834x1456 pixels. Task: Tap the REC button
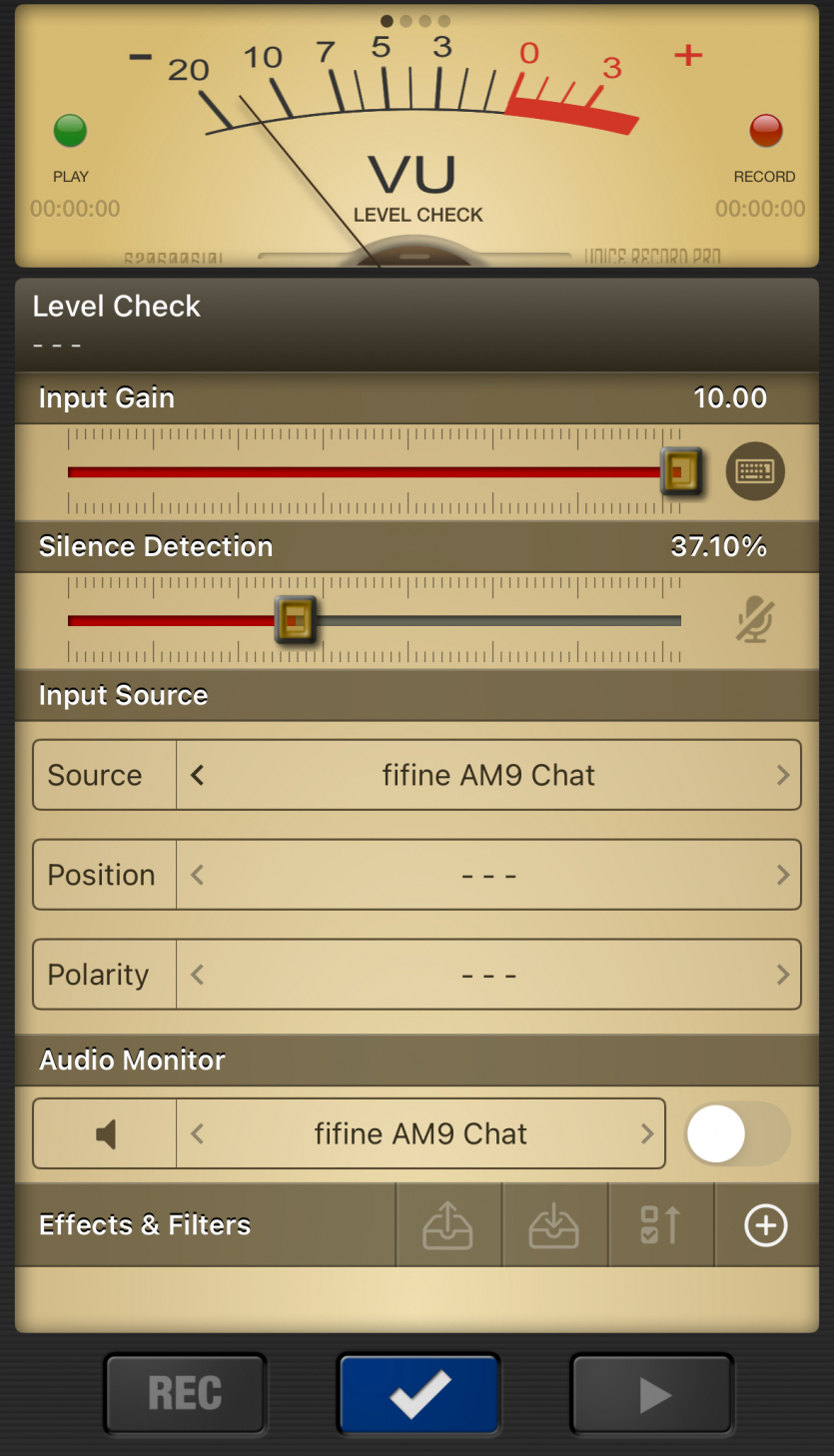(185, 1393)
